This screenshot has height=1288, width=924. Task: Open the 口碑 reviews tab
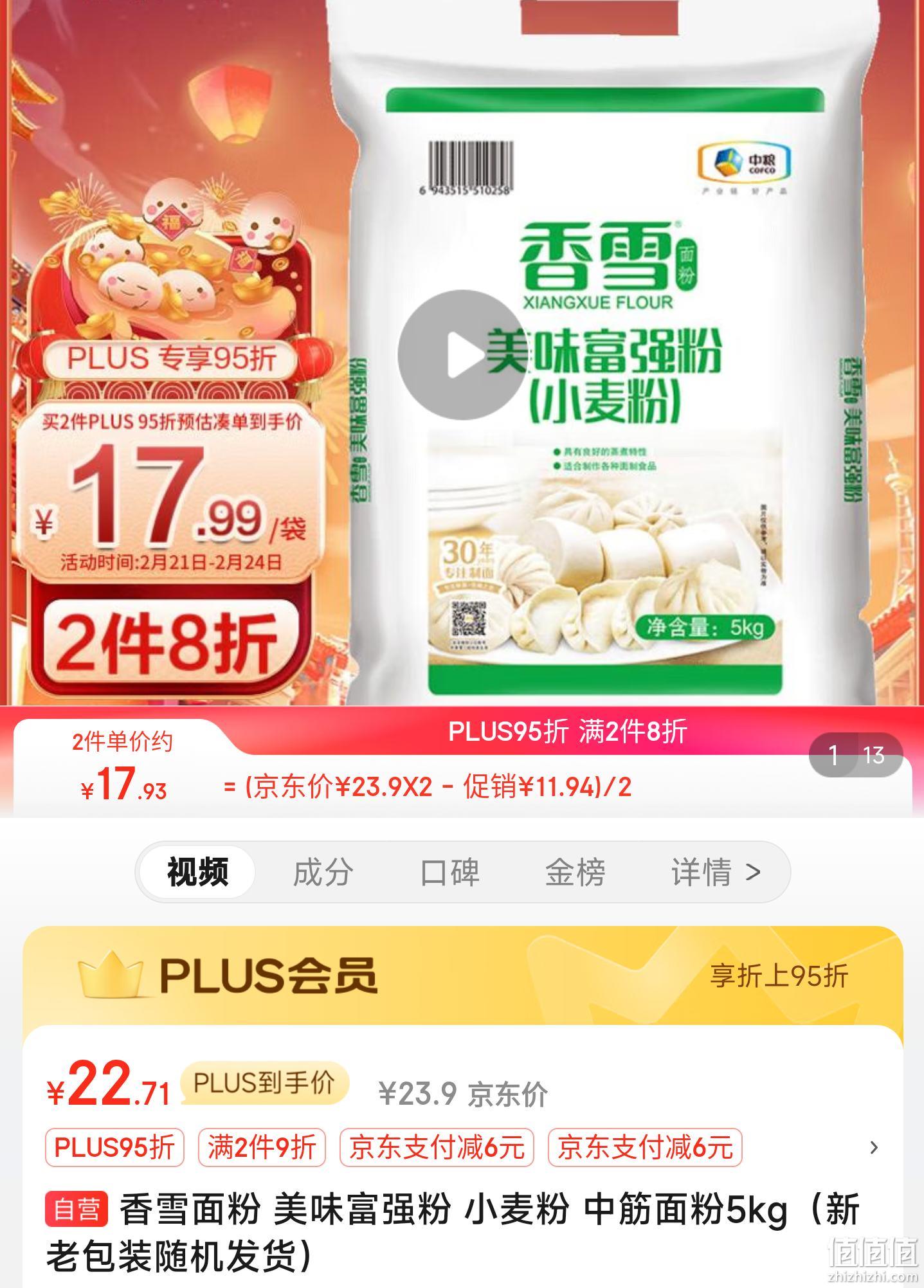[x=449, y=872]
